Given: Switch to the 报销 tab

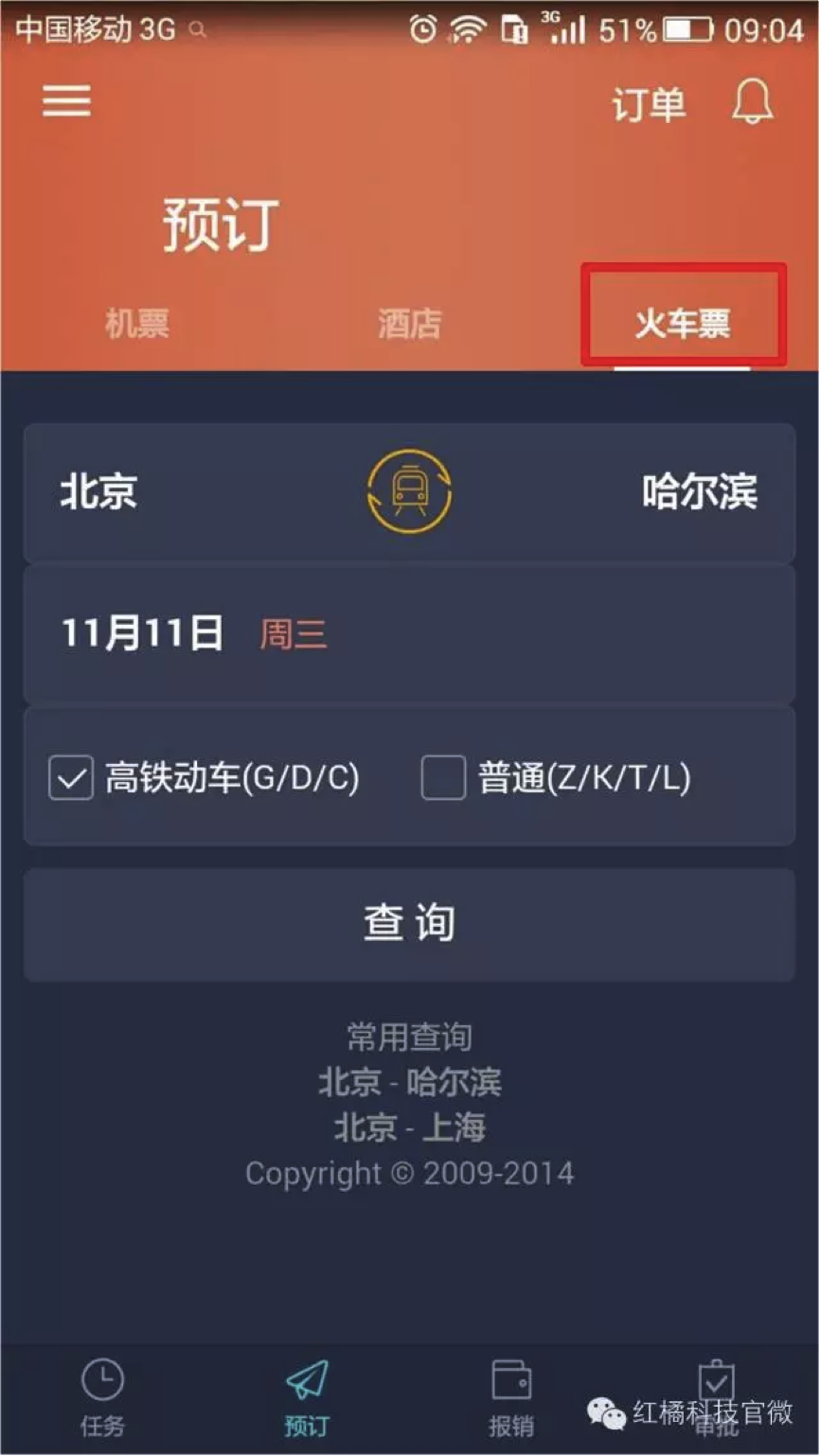Looking at the screenshot, I should (511, 1396).
